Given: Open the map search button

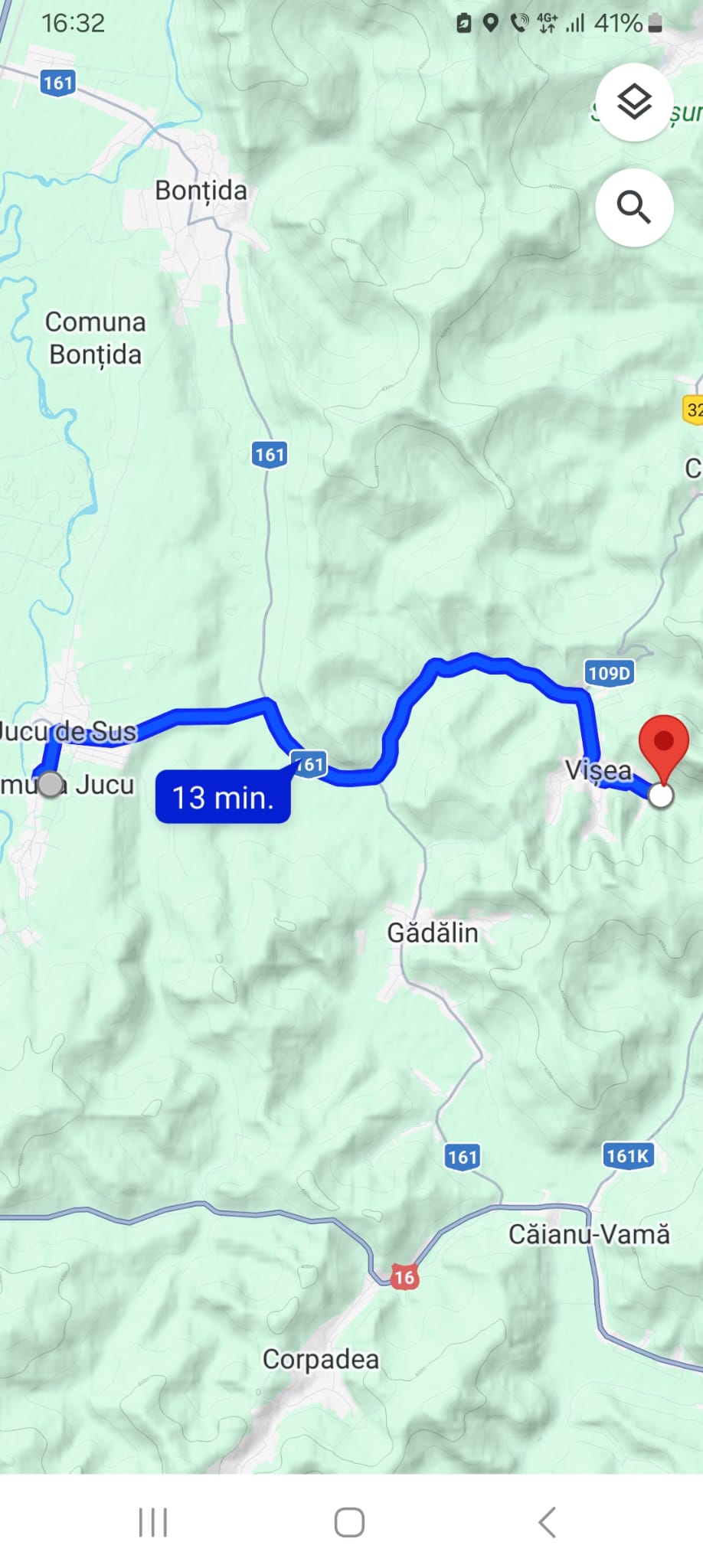Looking at the screenshot, I should tap(634, 207).
